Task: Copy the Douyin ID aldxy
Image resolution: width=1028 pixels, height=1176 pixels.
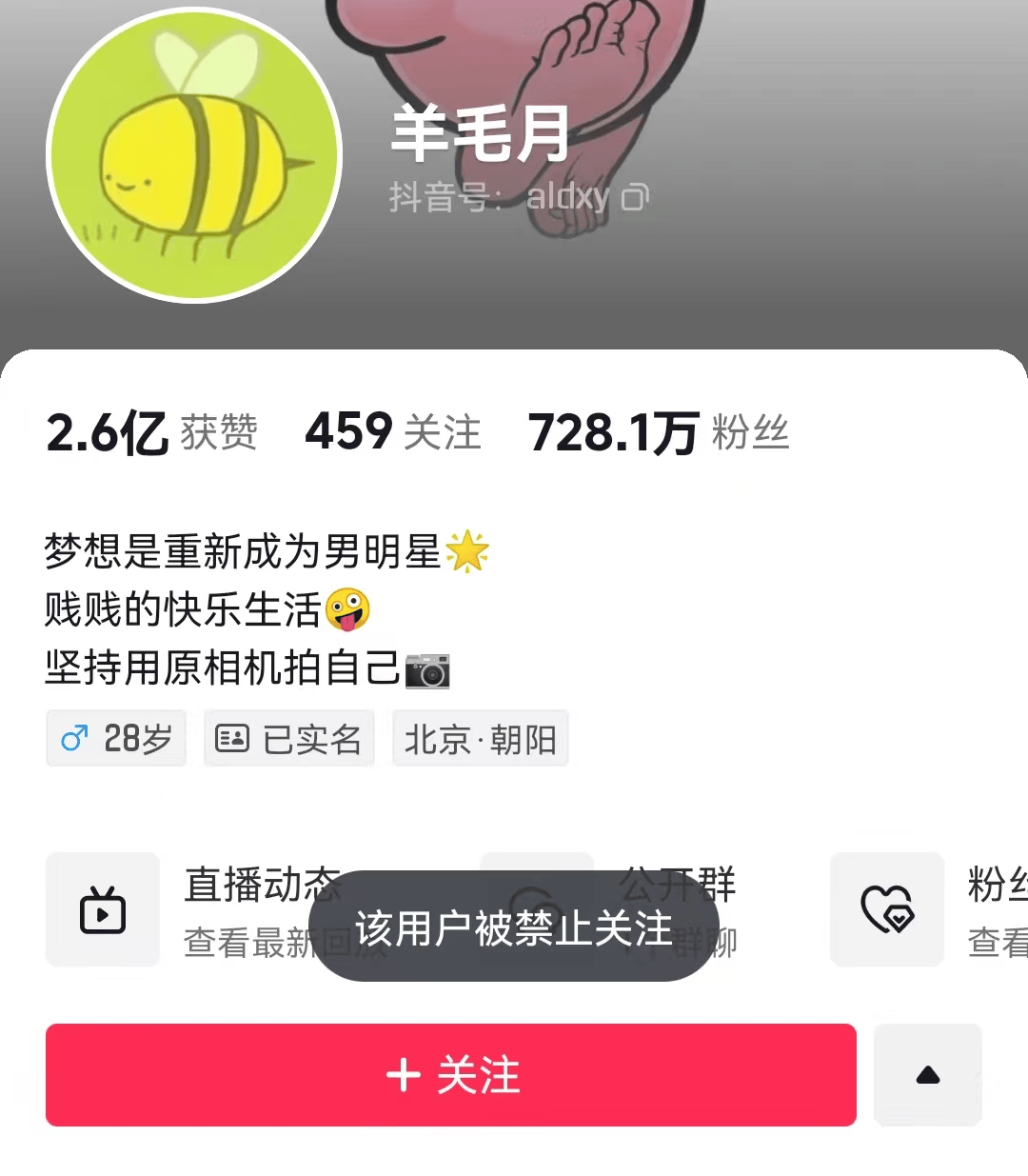Action: [x=635, y=197]
